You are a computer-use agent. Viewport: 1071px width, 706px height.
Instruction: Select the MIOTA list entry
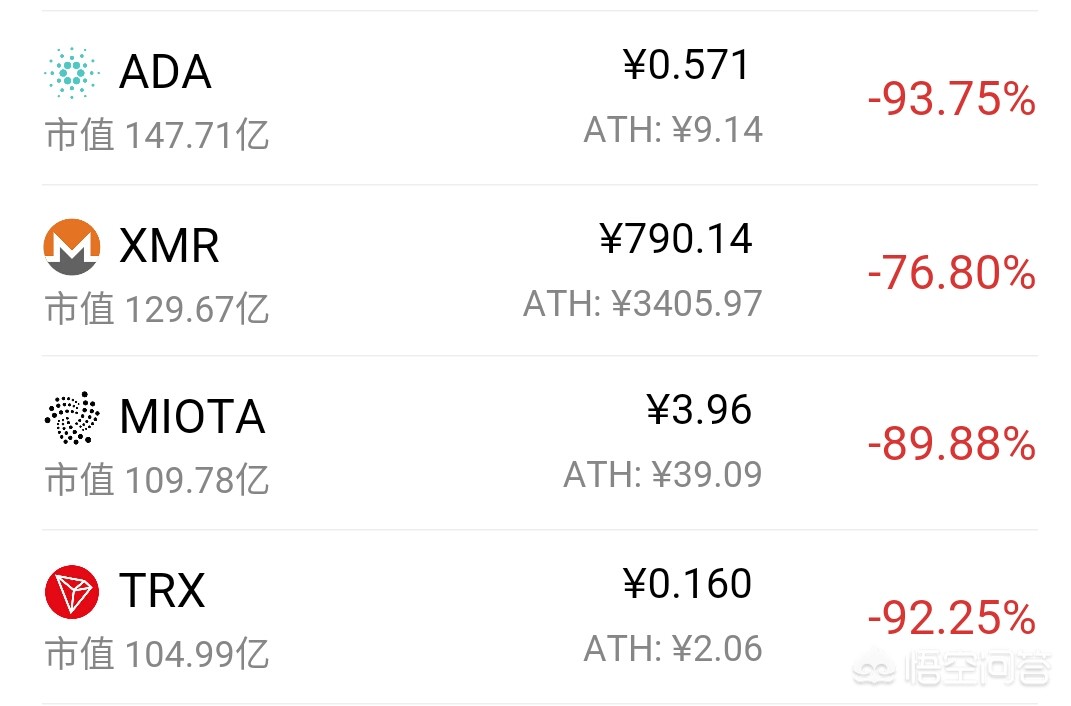coord(191,418)
